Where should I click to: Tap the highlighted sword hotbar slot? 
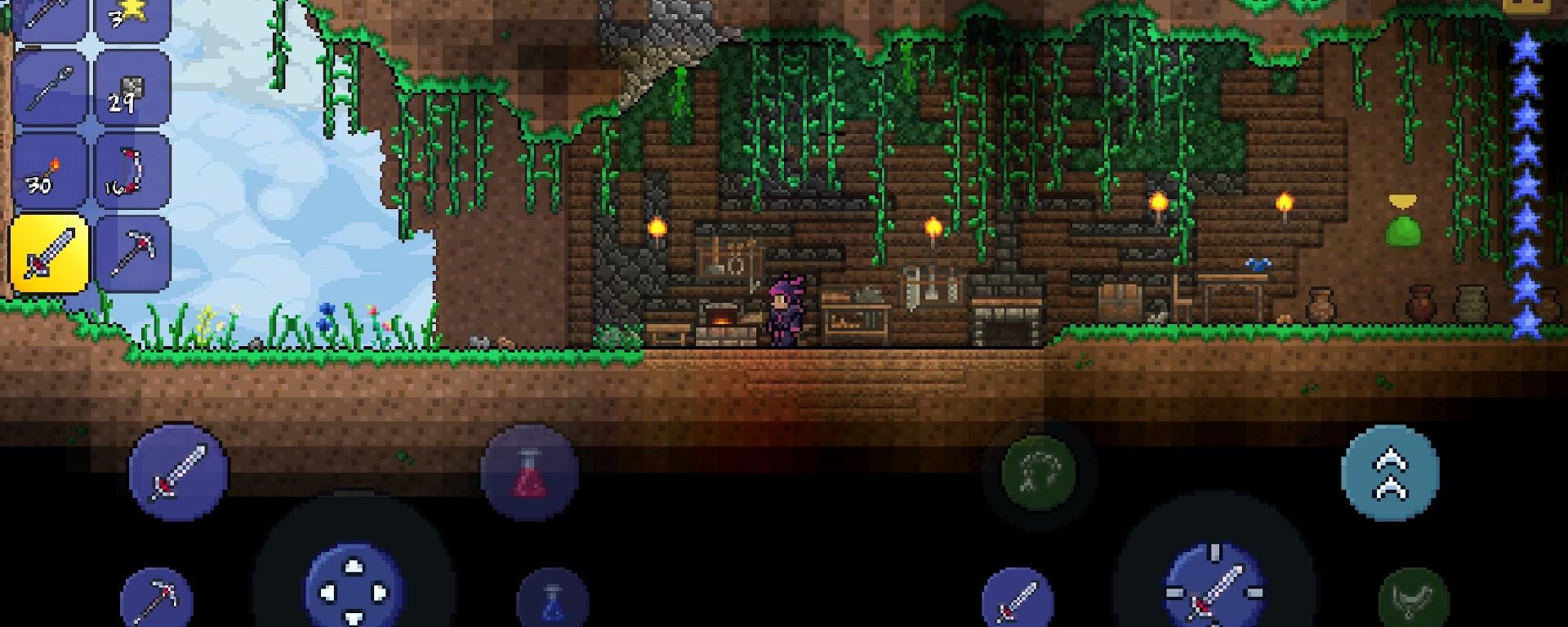(x=49, y=254)
